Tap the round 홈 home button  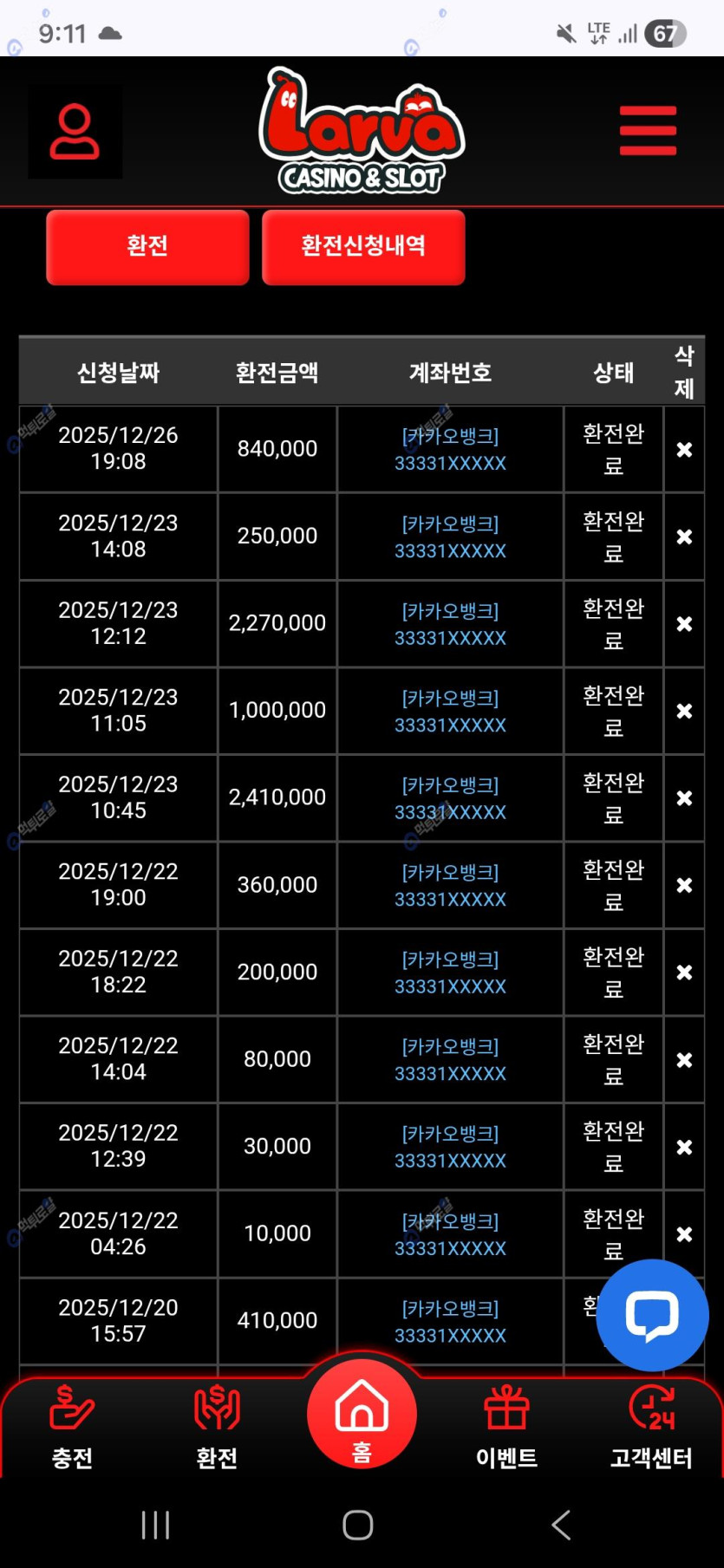pyautogui.click(x=362, y=1413)
